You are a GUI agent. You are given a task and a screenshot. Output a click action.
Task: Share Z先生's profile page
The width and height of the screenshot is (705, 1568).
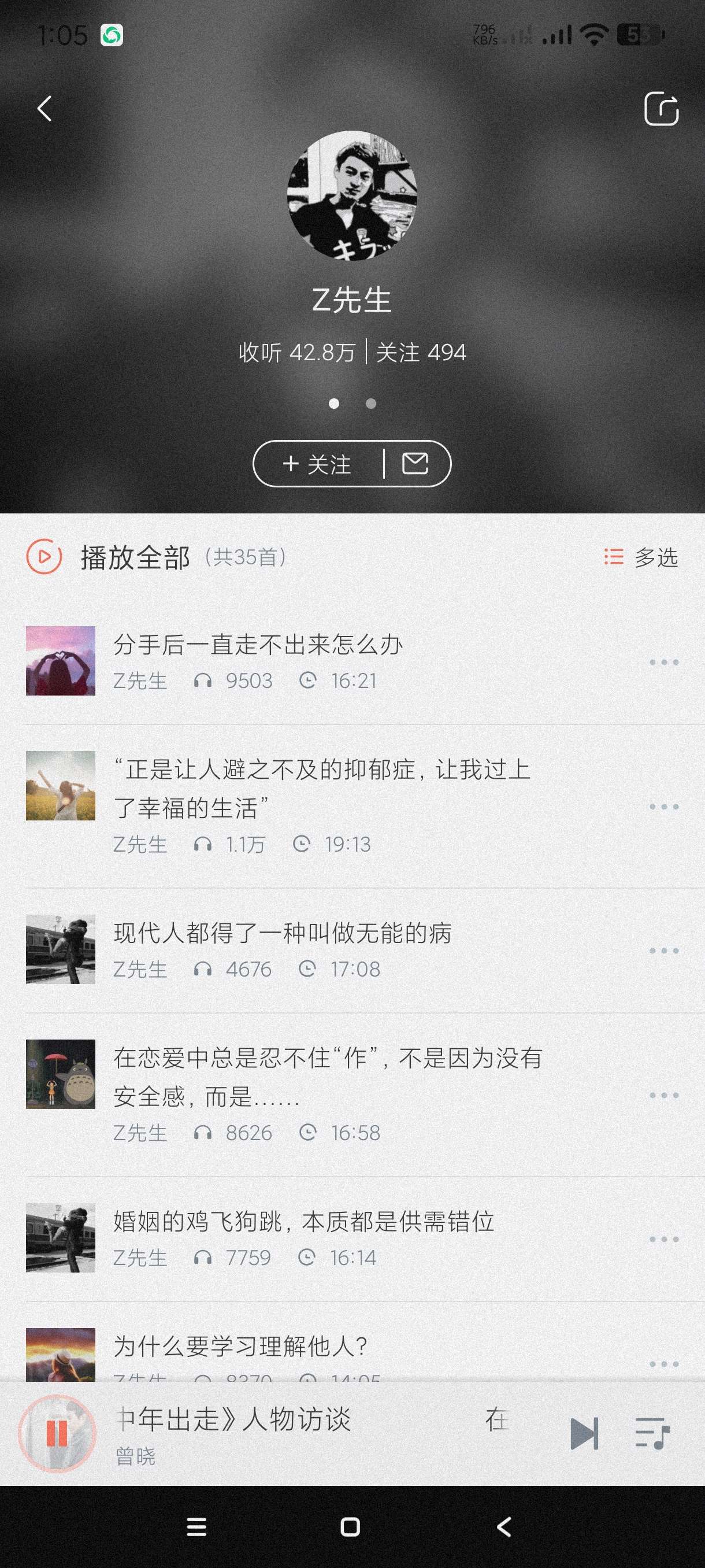tap(661, 109)
